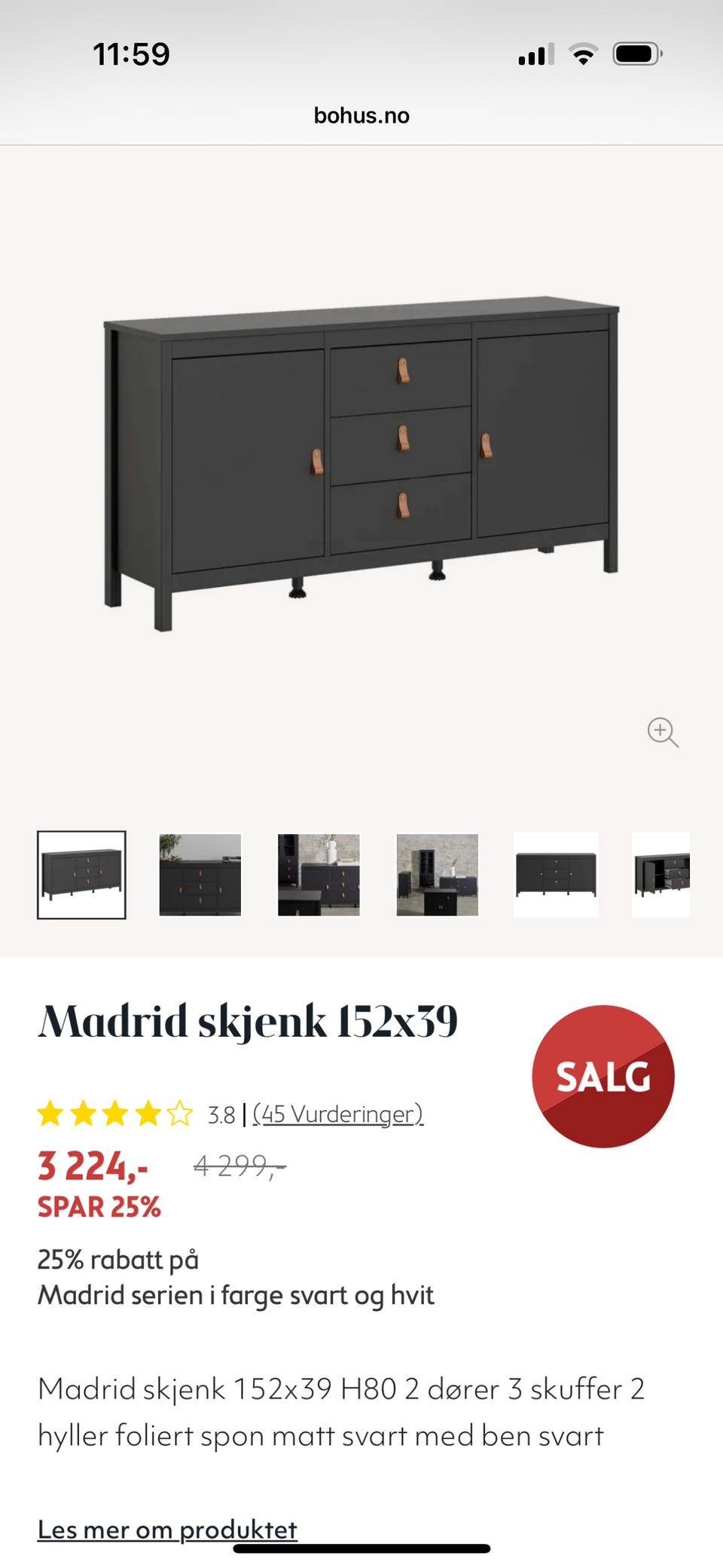Select the first yellow star
723x1568 pixels.
tap(50, 1114)
